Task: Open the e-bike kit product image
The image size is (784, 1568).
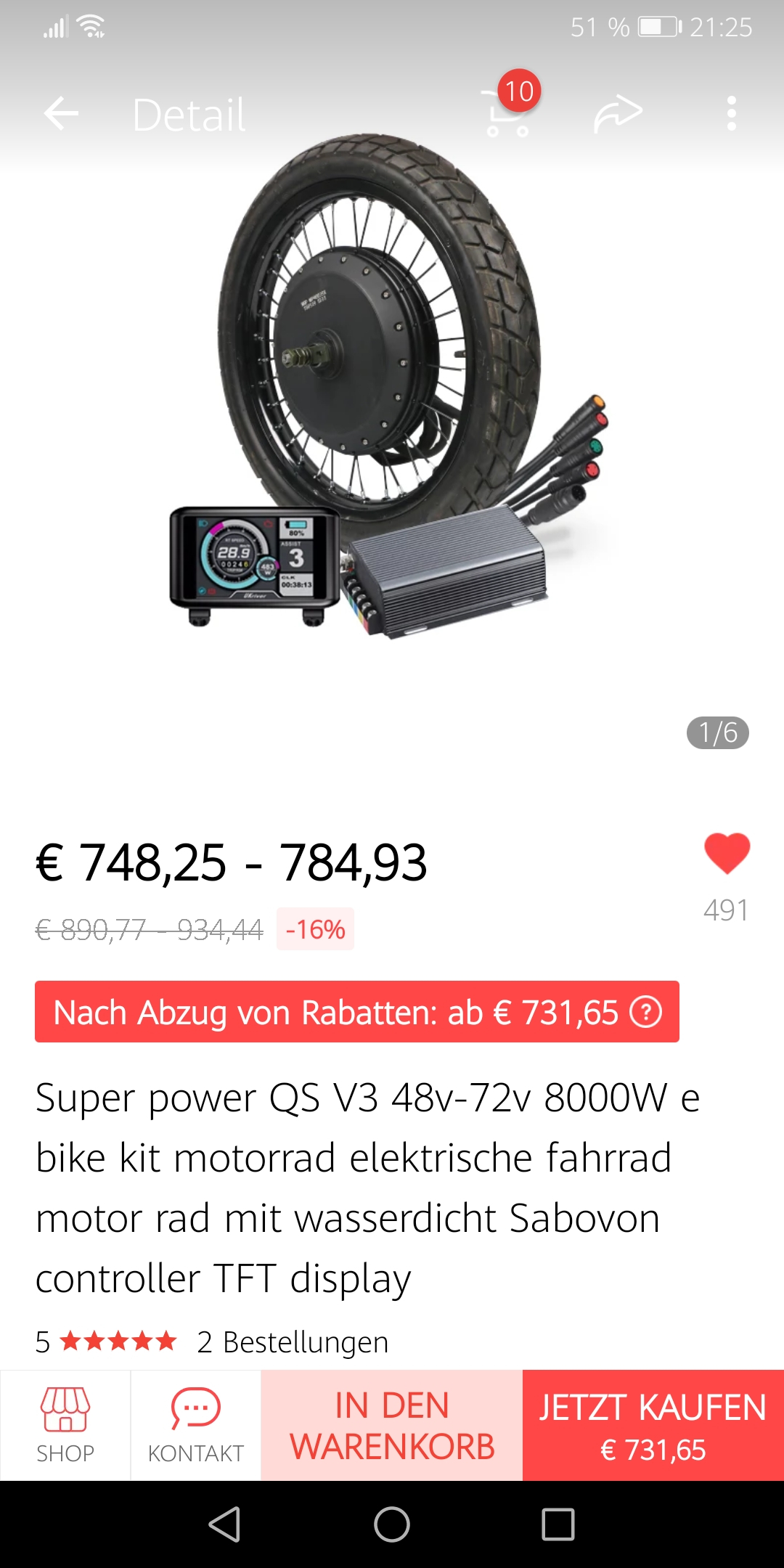Action: click(392, 392)
